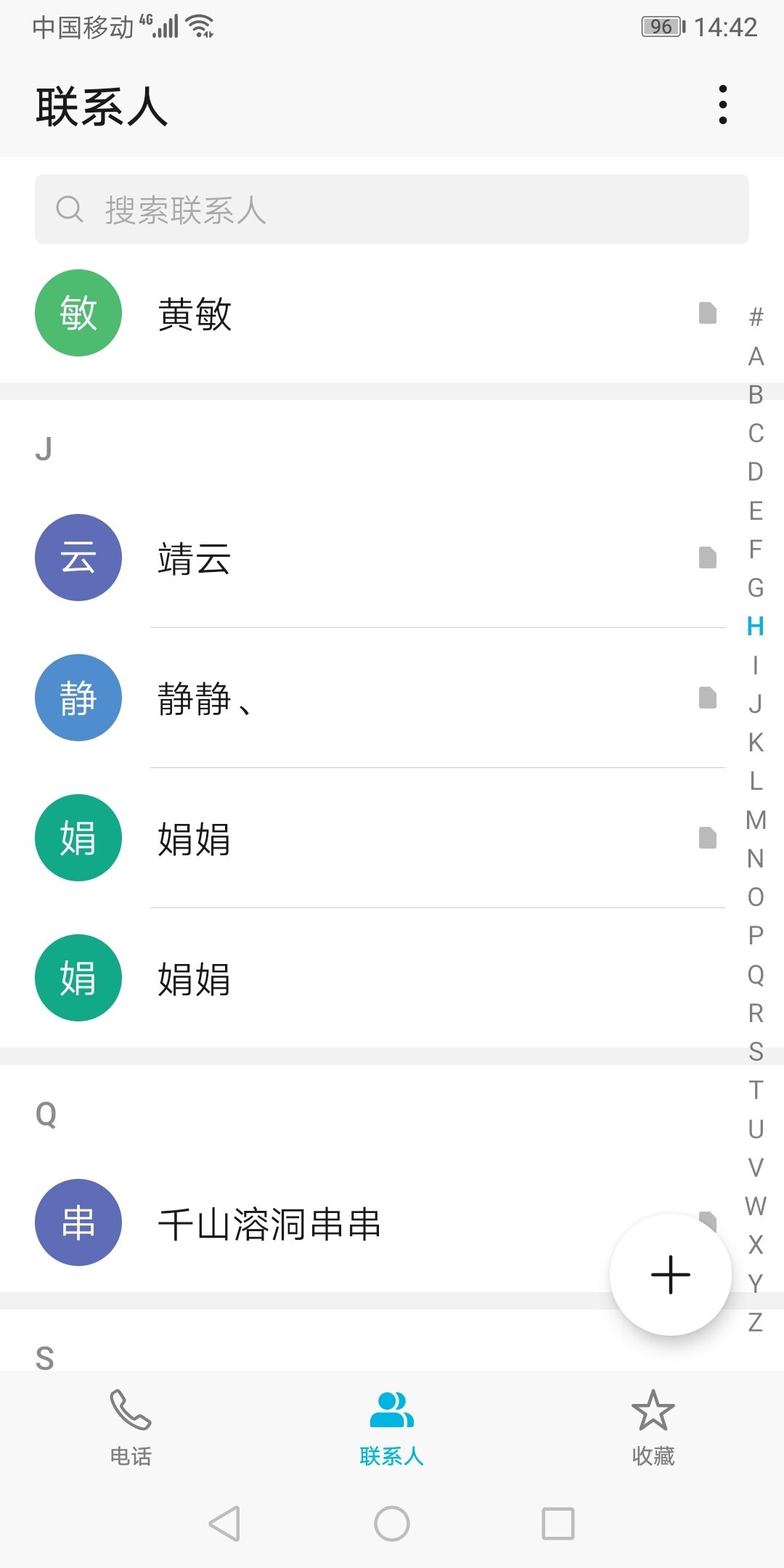Screen dimensions: 784x1568
Task: Jump to letter S in the index
Action: (x=756, y=1051)
